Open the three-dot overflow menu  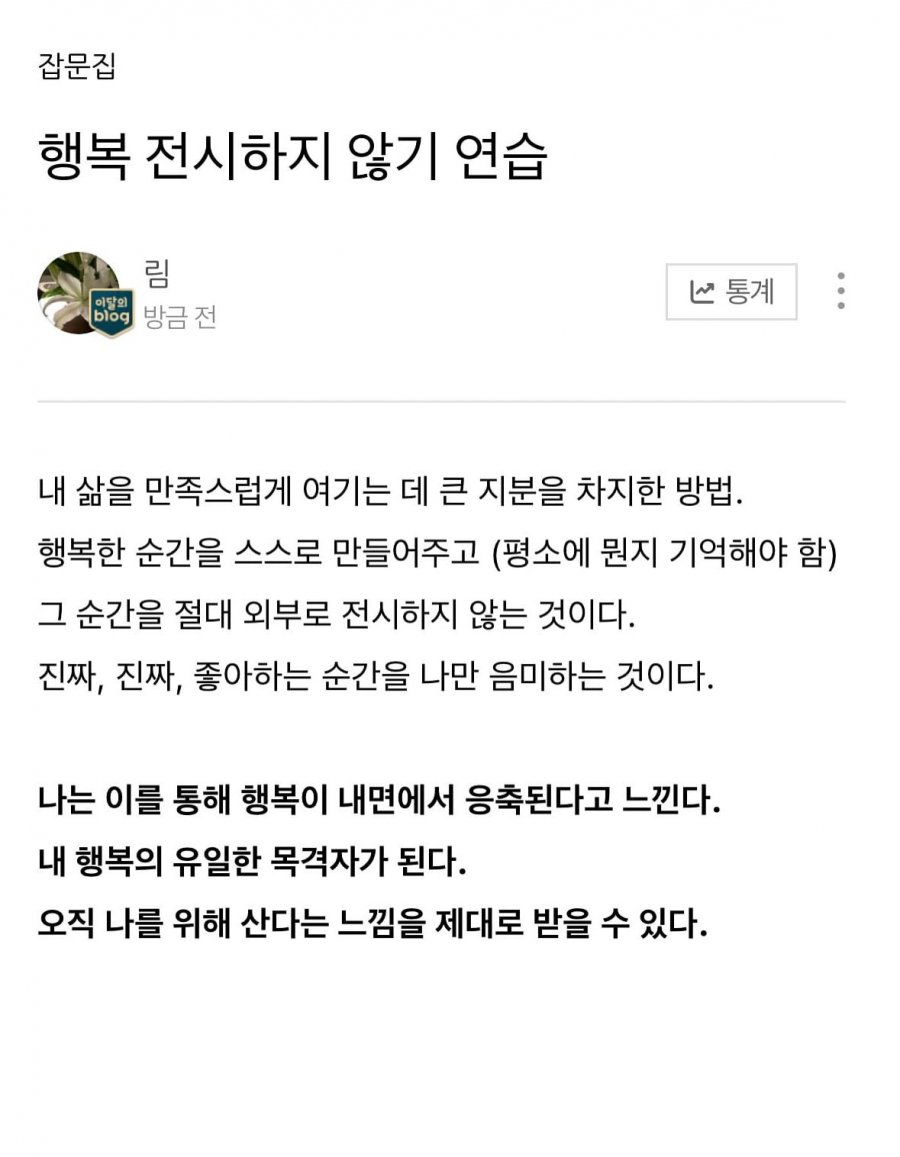coord(841,291)
